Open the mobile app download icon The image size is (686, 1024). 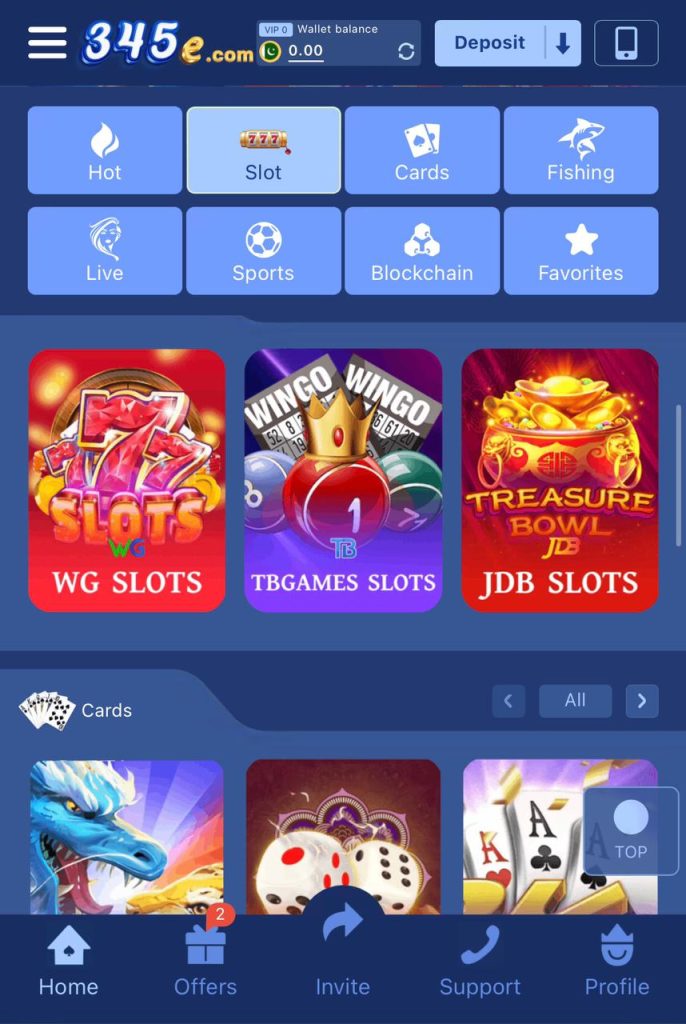tap(626, 43)
